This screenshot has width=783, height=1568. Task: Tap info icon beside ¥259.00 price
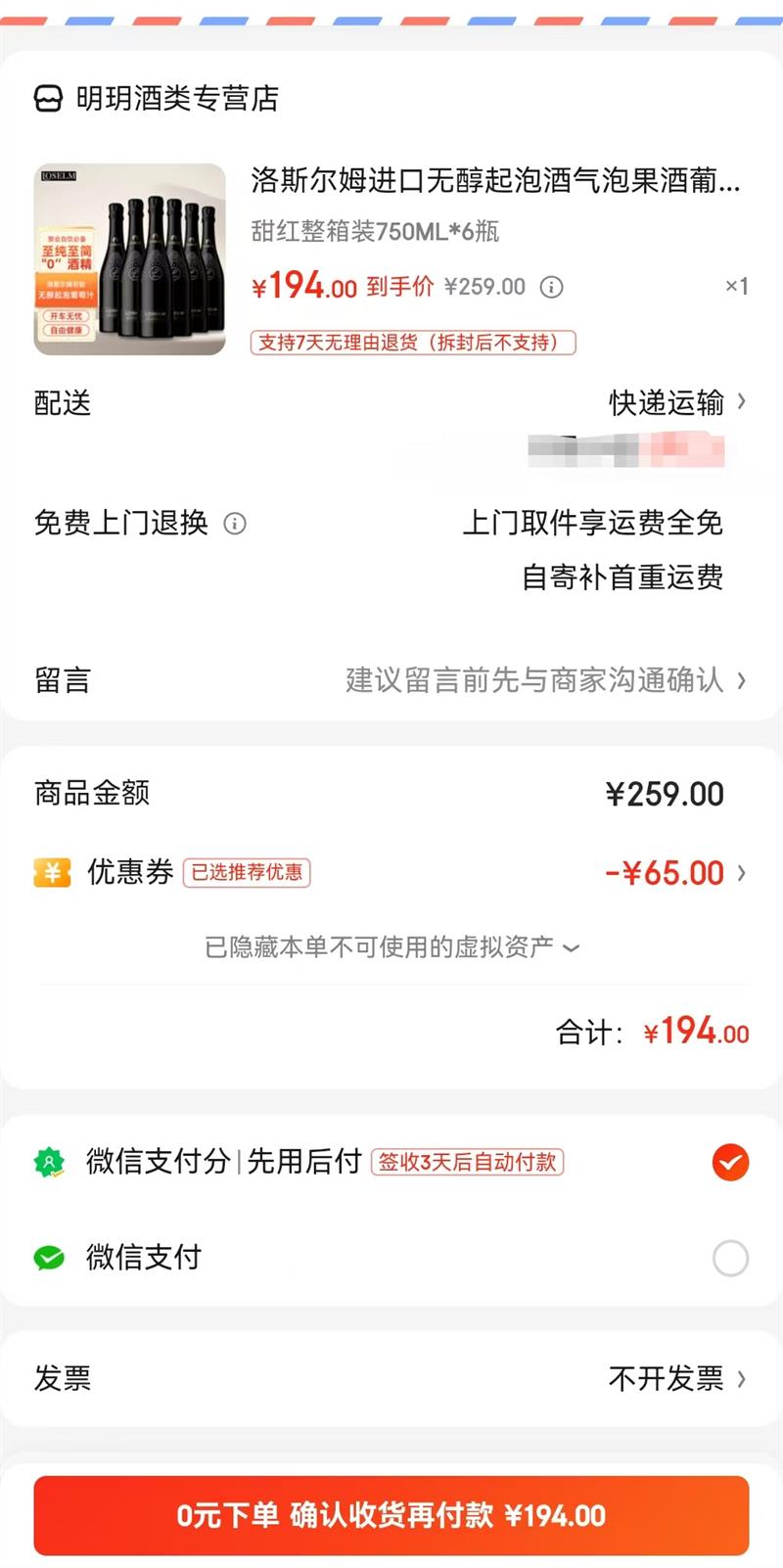click(552, 287)
